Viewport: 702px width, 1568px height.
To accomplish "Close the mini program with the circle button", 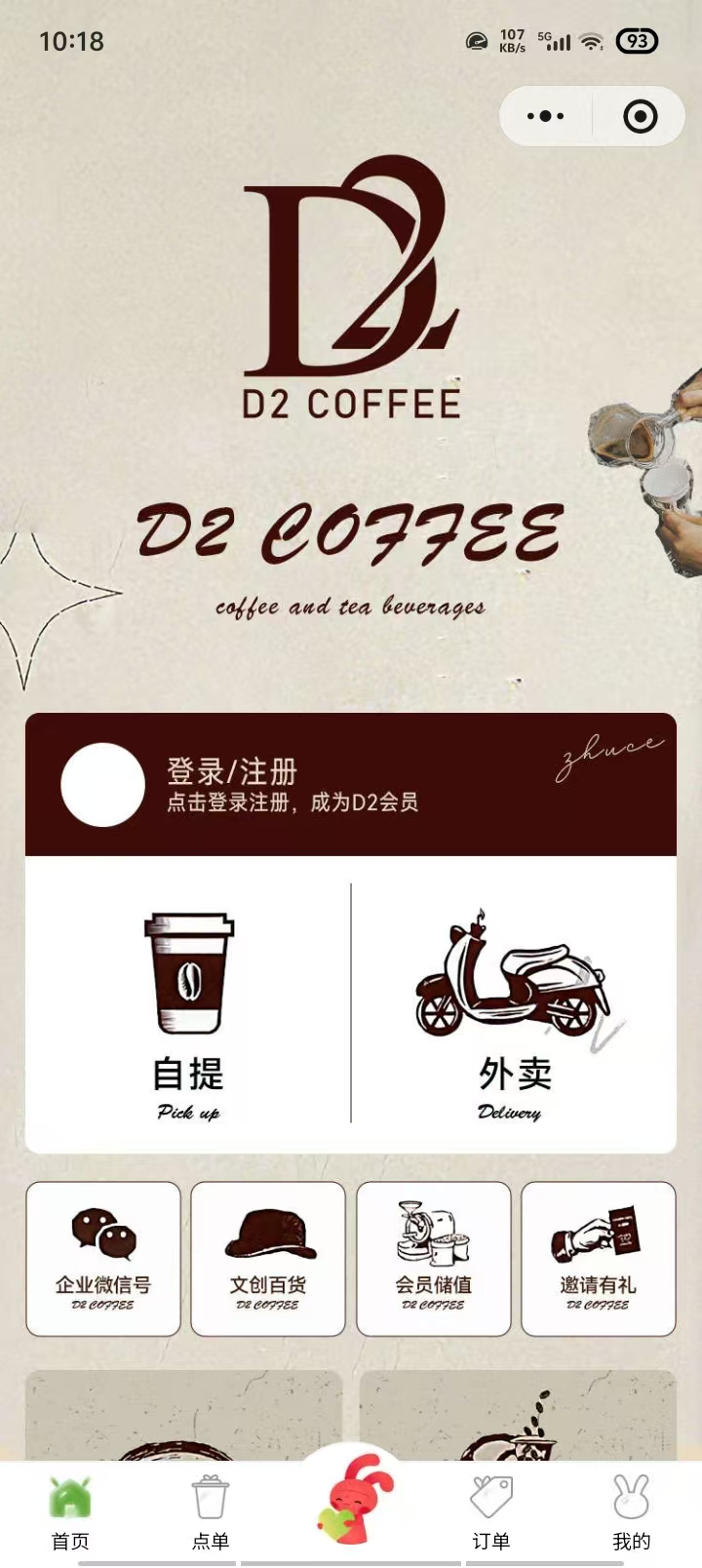I will tap(640, 117).
